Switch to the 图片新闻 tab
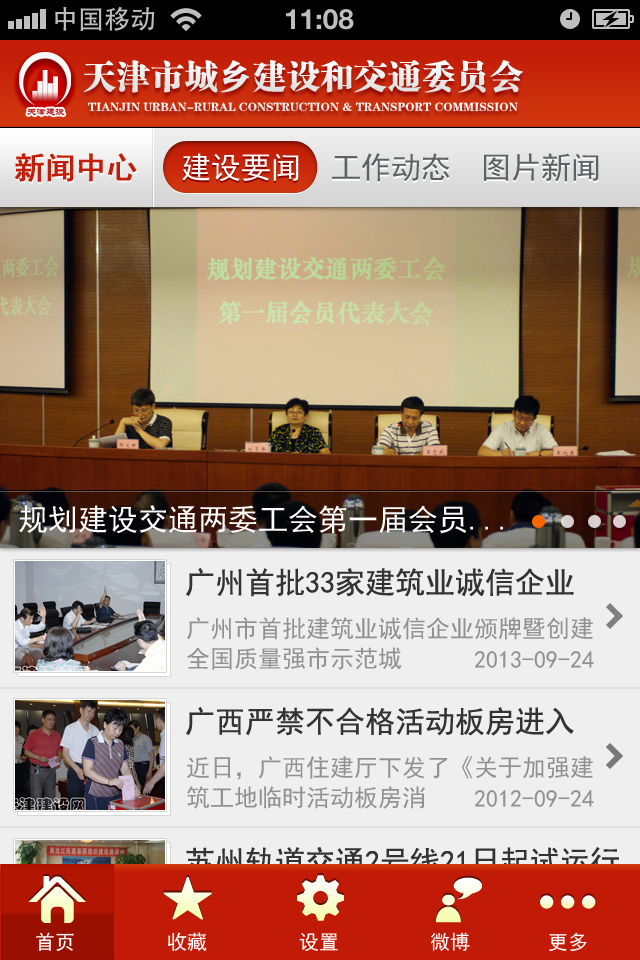Viewport: 640px width, 960px height. (x=540, y=168)
